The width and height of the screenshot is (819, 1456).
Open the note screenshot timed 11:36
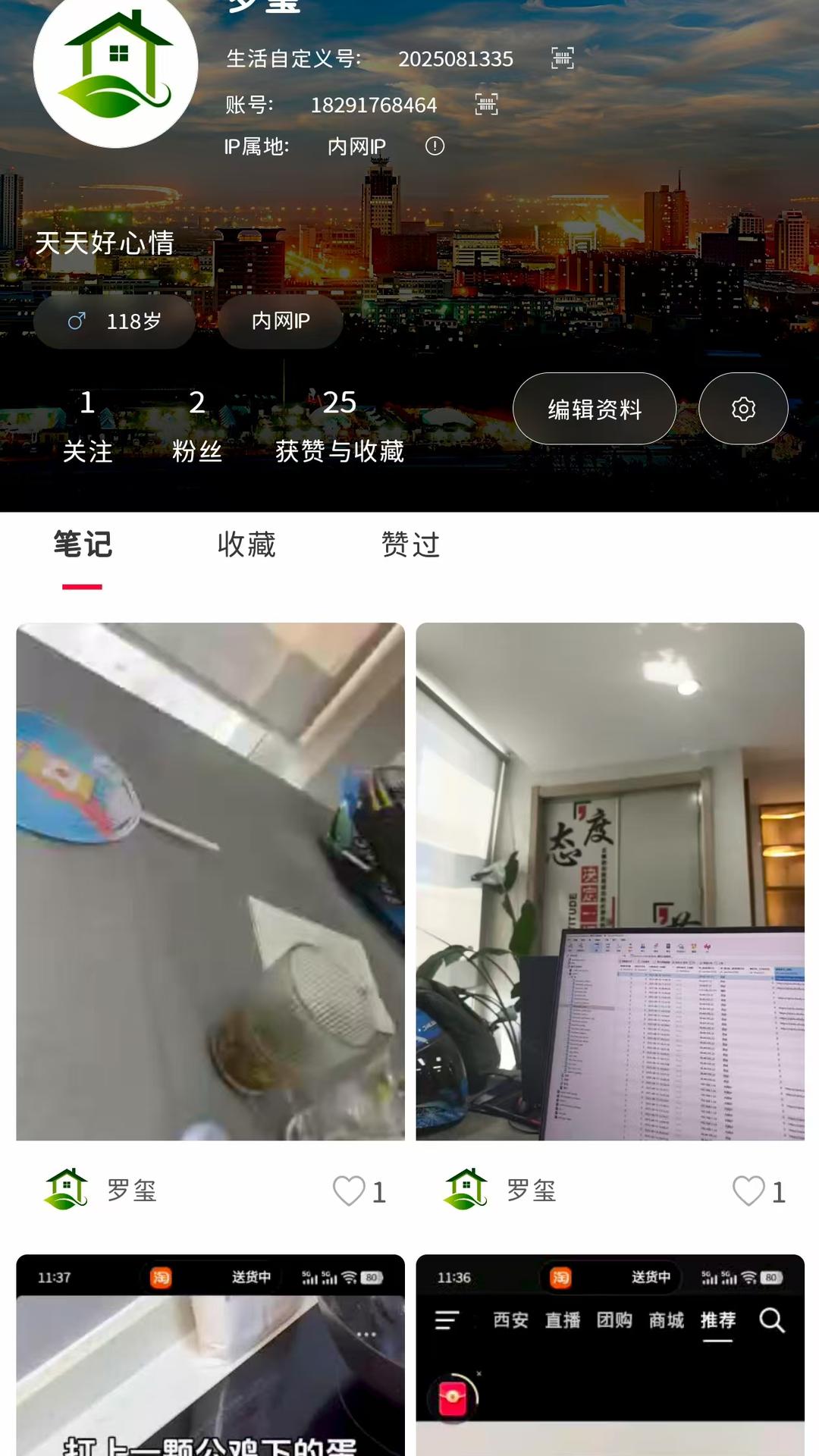610,1357
